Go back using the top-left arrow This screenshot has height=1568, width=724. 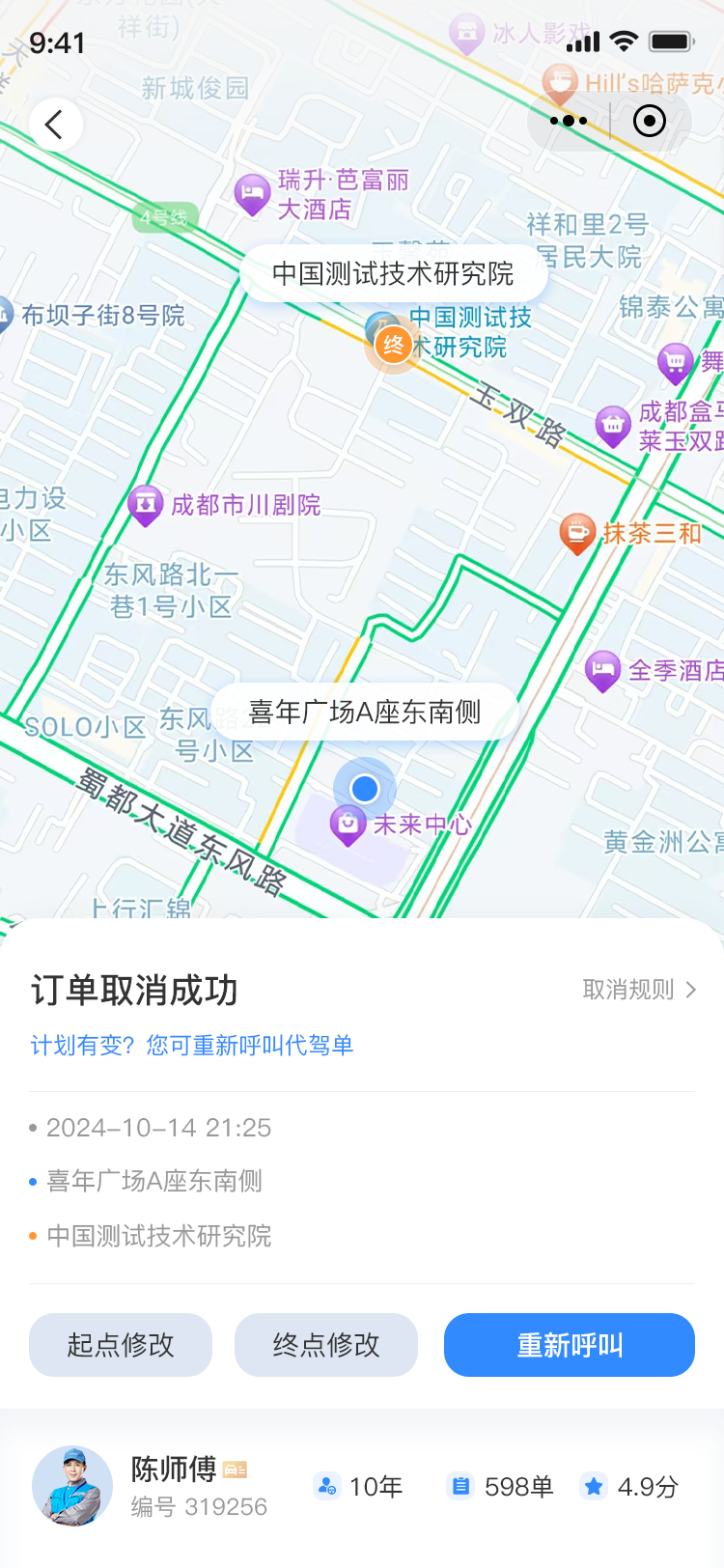tap(55, 125)
